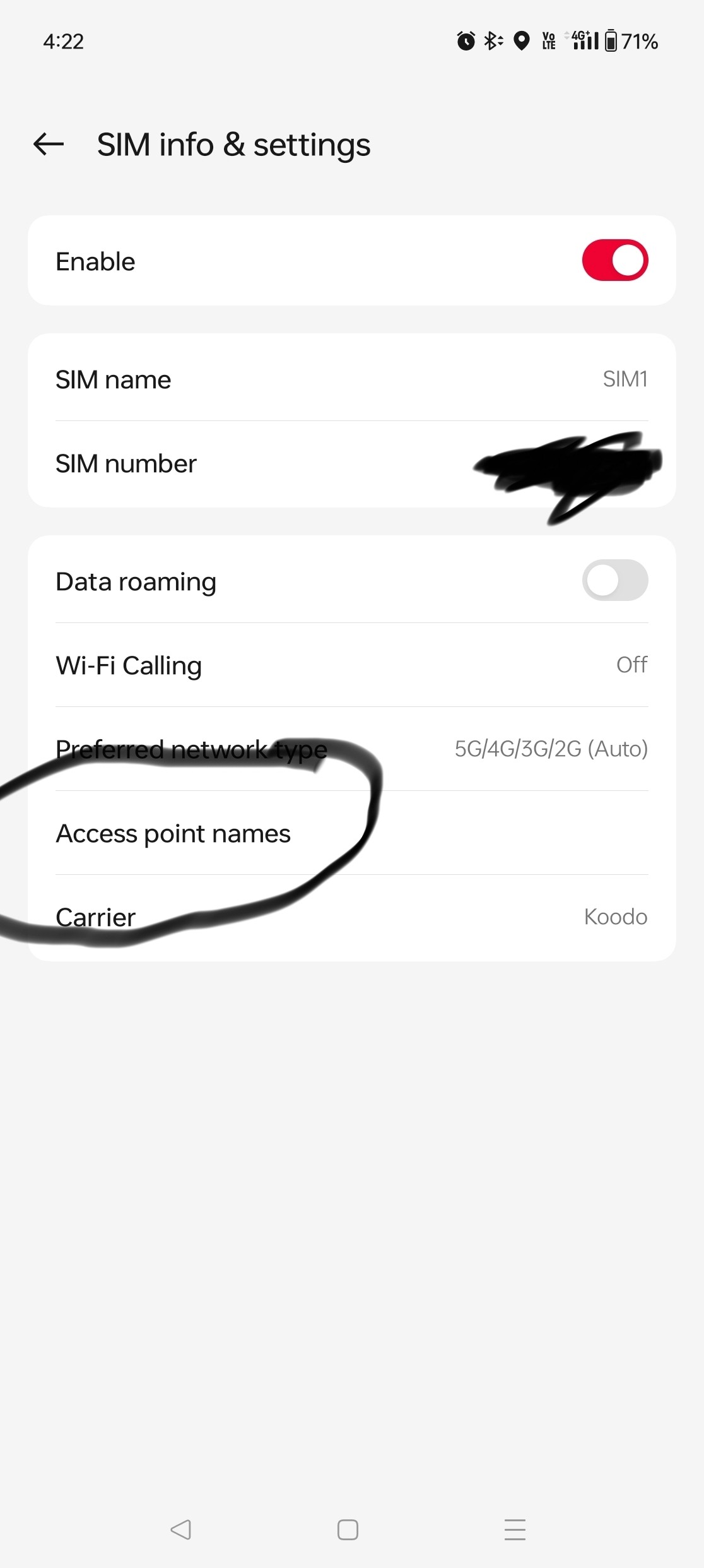
Task: Enable Data roaming
Action: pyautogui.click(x=614, y=581)
